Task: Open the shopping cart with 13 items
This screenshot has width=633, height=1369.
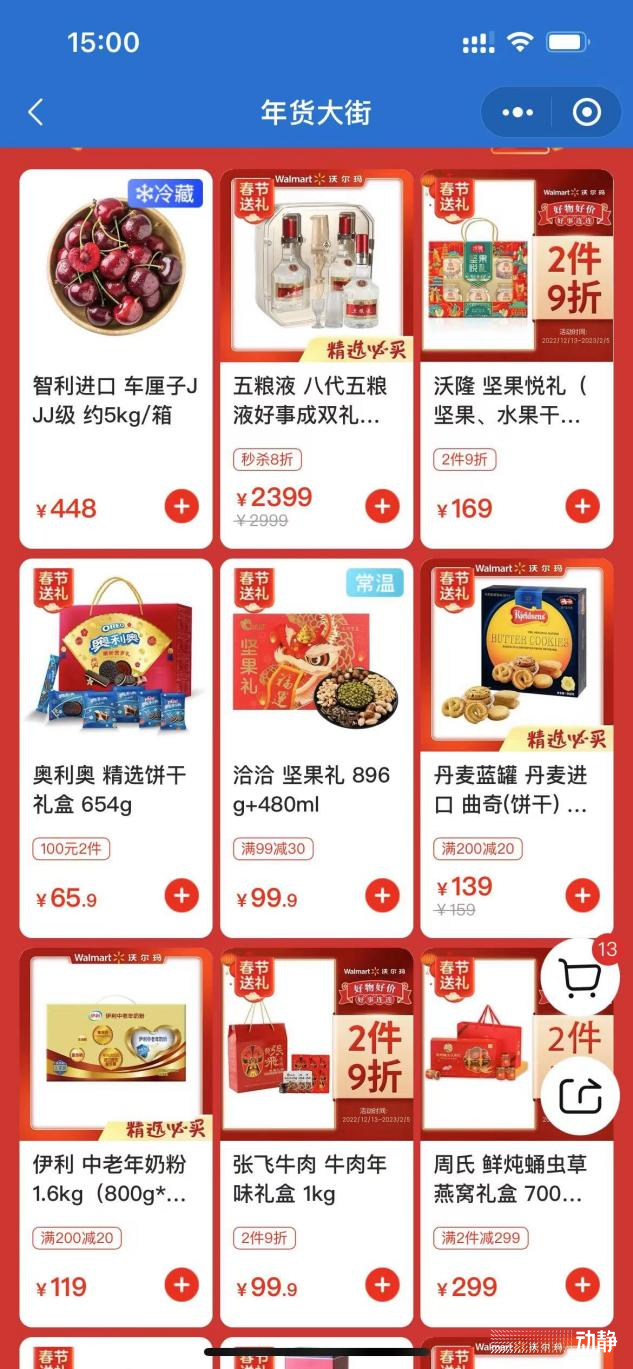Action: click(580, 977)
